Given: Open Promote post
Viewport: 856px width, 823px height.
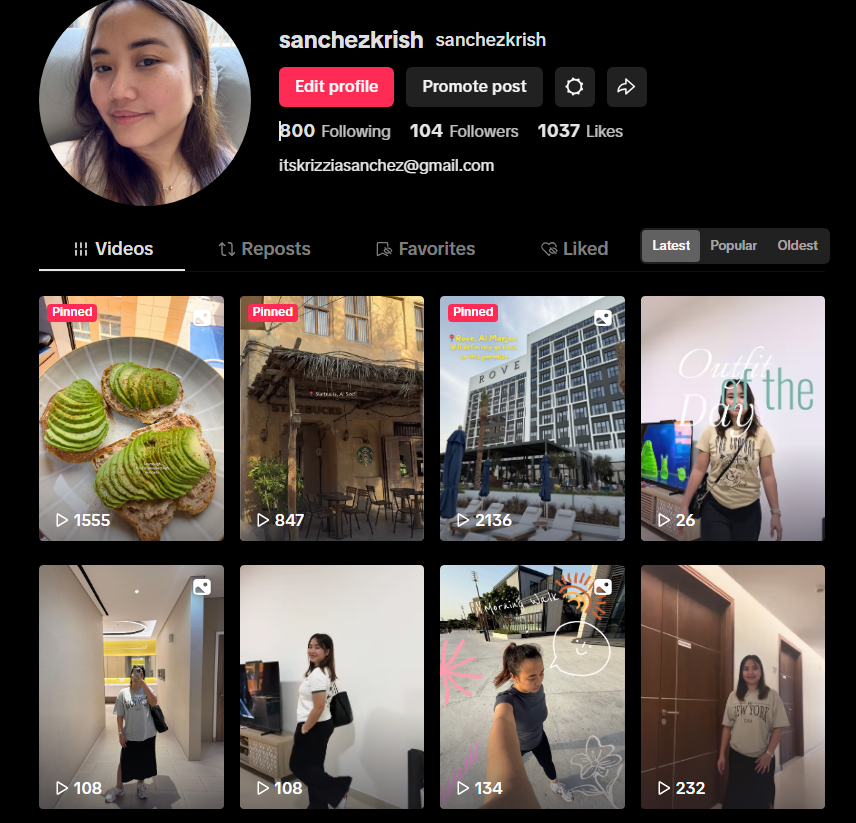Looking at the screenshot, I should click(x=474, y=87).
